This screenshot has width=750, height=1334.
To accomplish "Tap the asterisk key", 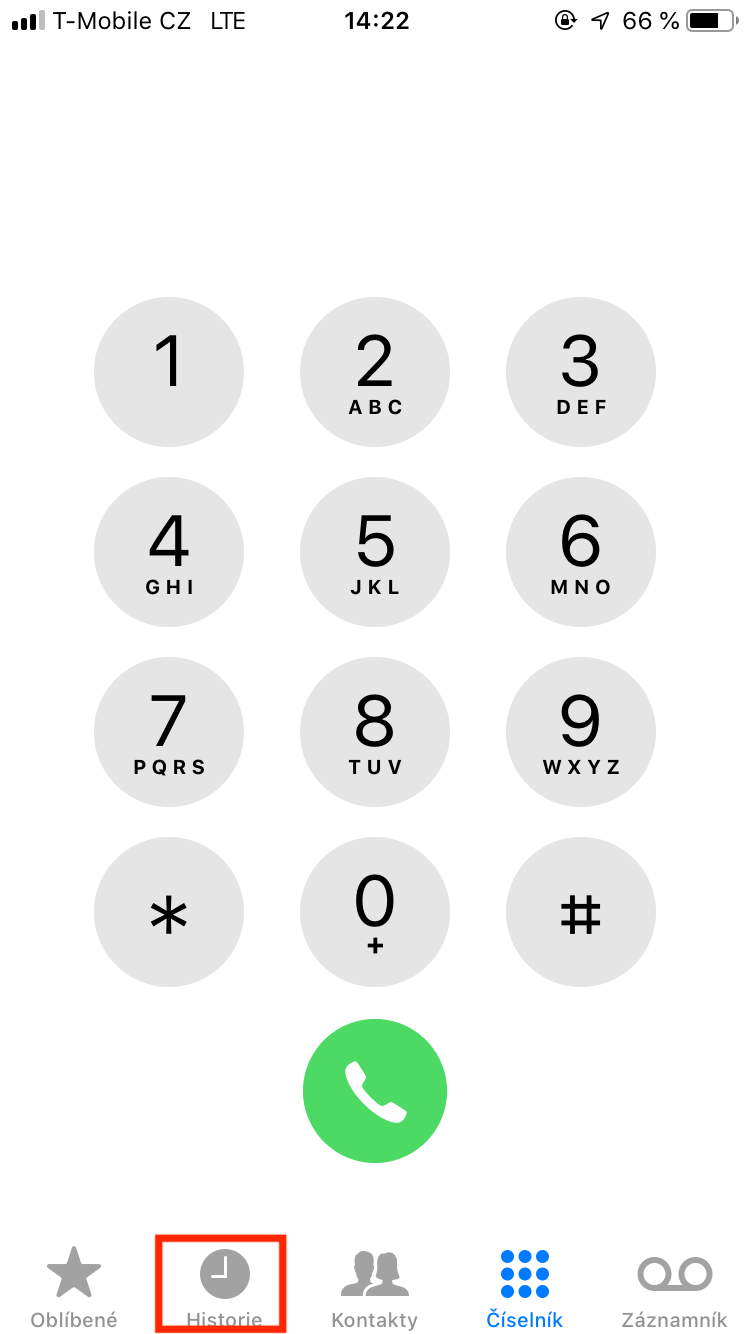I will point(169,912).
